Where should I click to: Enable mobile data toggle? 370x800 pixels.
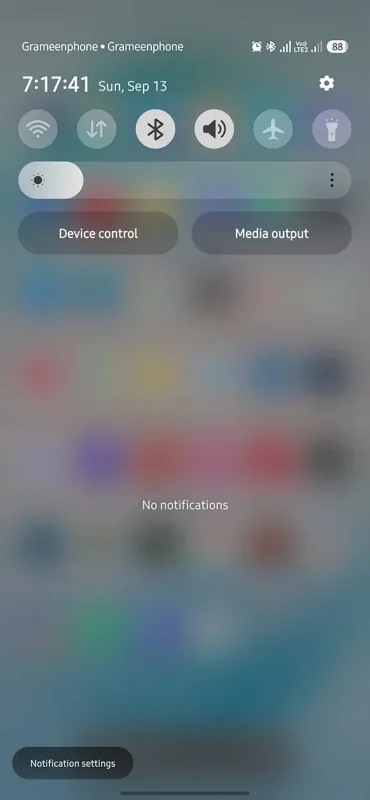click(x=96, y=129)
